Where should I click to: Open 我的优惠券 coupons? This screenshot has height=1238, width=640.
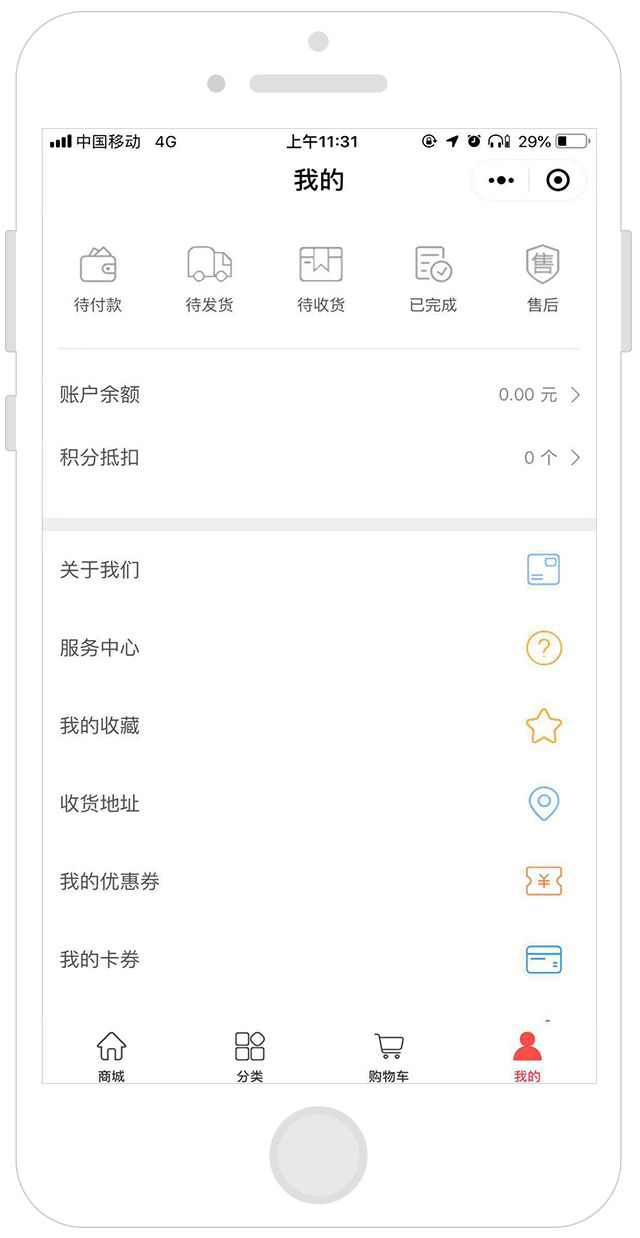(319, 882)
